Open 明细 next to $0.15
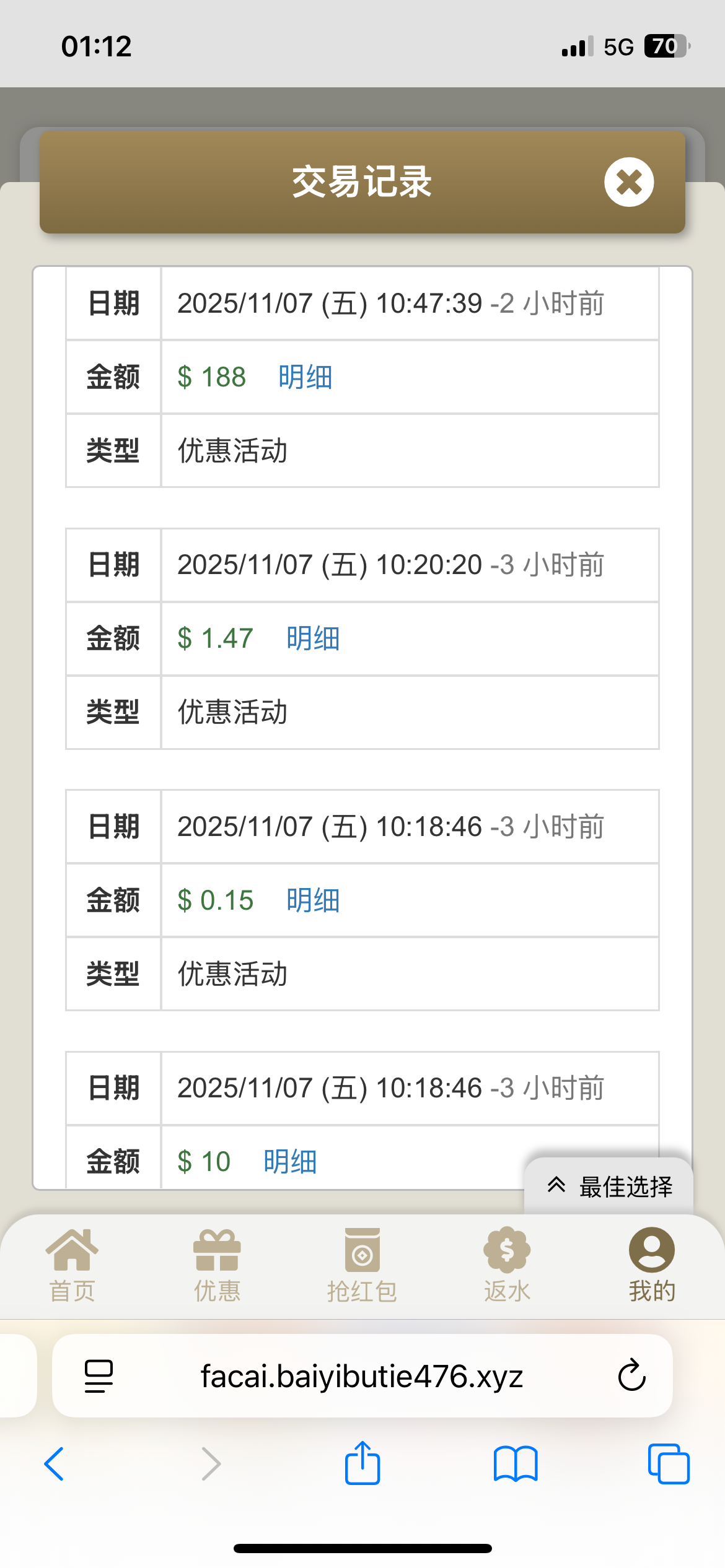Screen dimensions: 725x1568 [x=313, y=900]
